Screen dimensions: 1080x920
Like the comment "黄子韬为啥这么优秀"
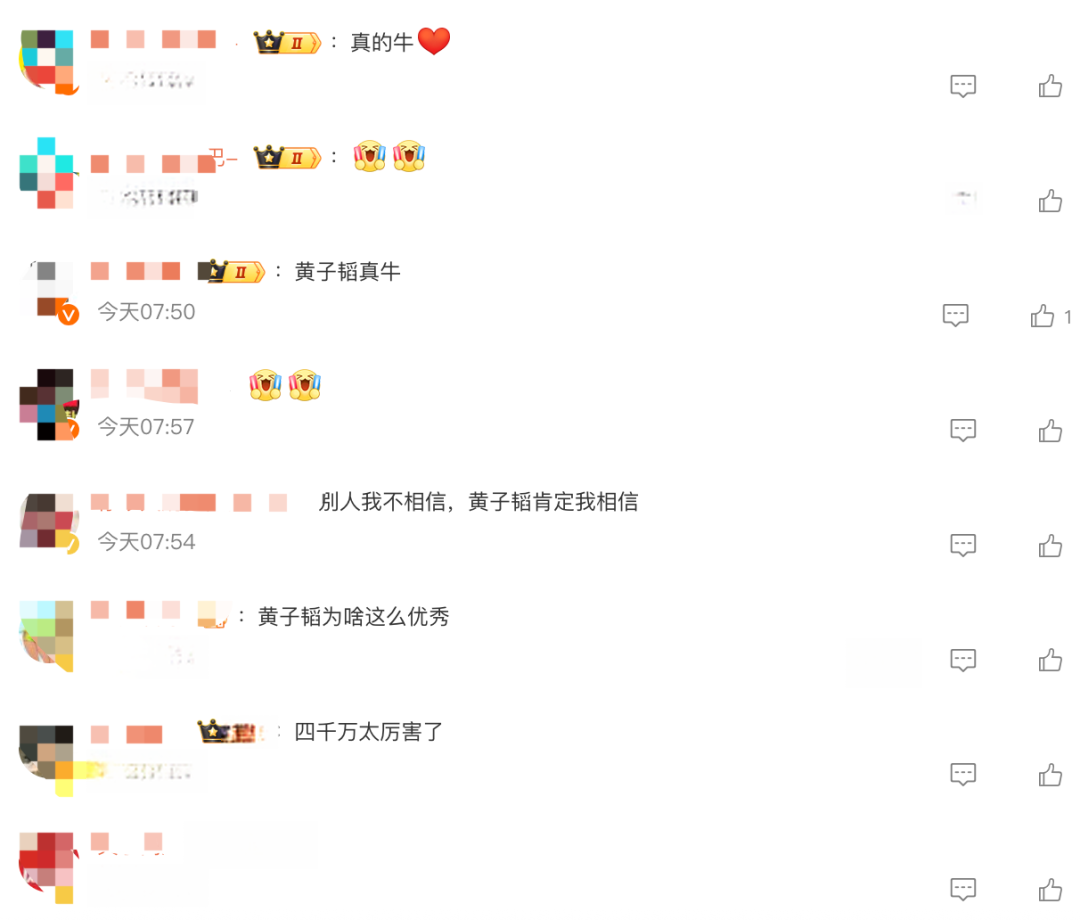1050,660
